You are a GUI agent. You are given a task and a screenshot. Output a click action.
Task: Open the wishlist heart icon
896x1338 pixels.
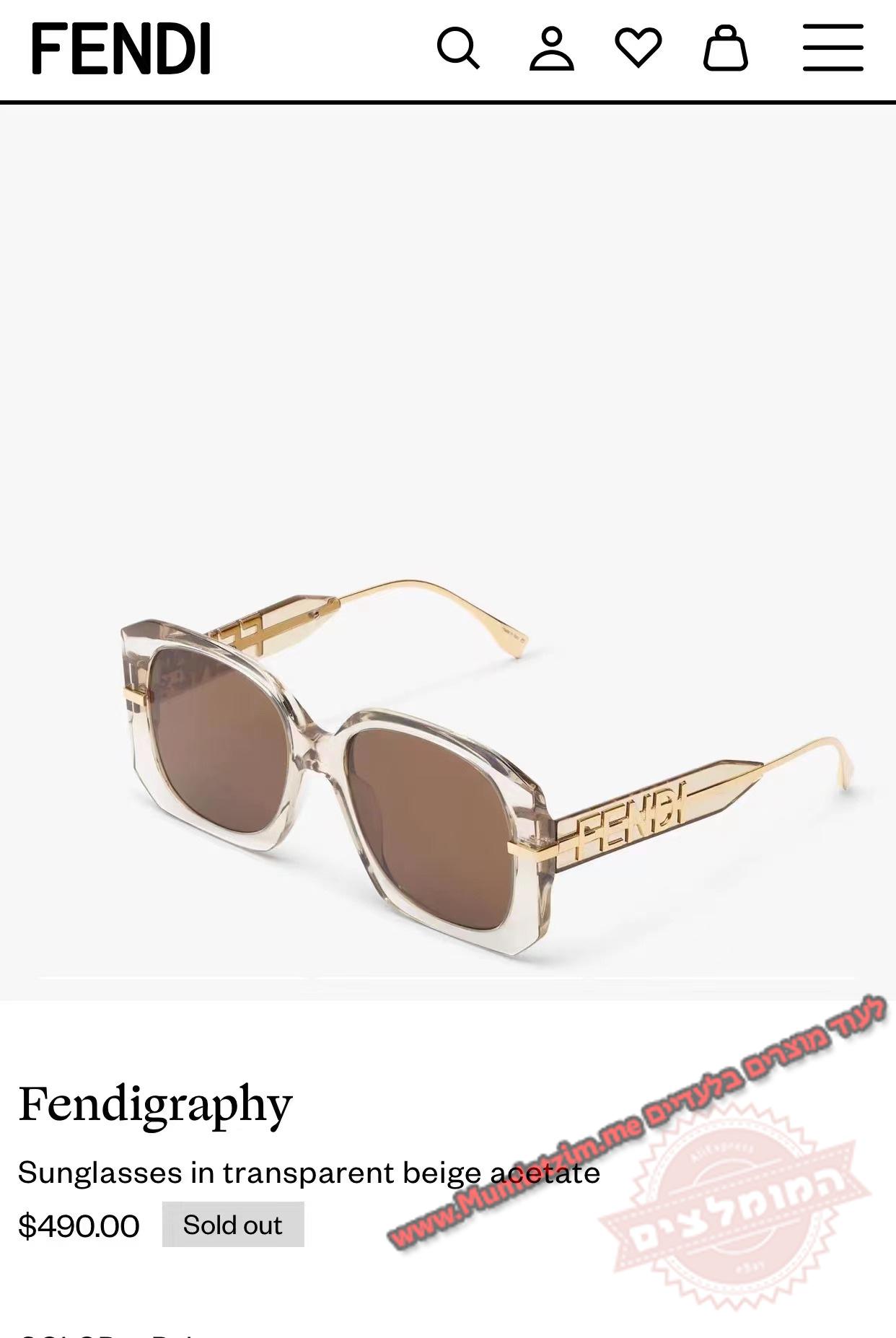638,48
